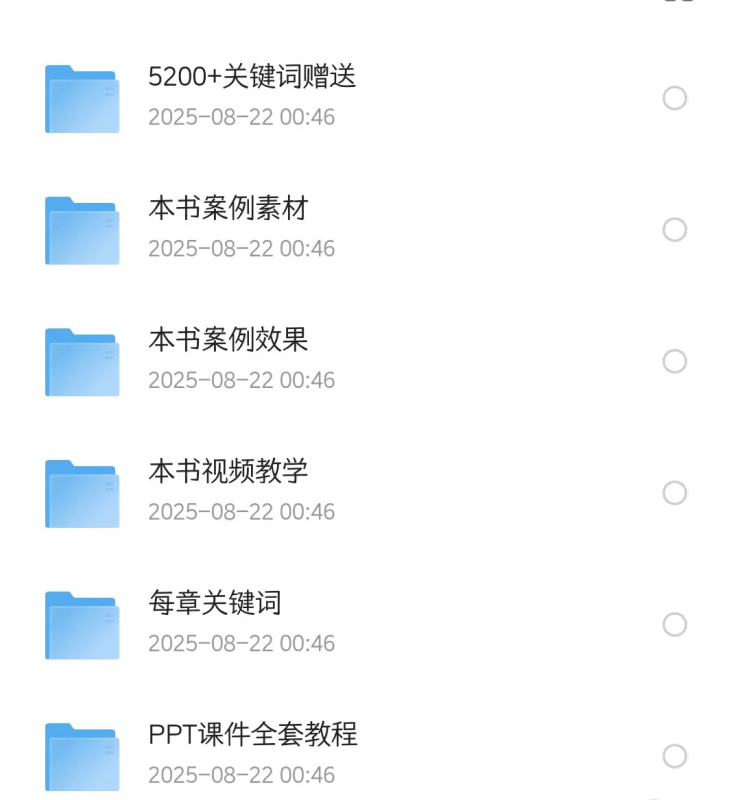Open the 本书视频教学 folder icon

click(x=82, y=492)
